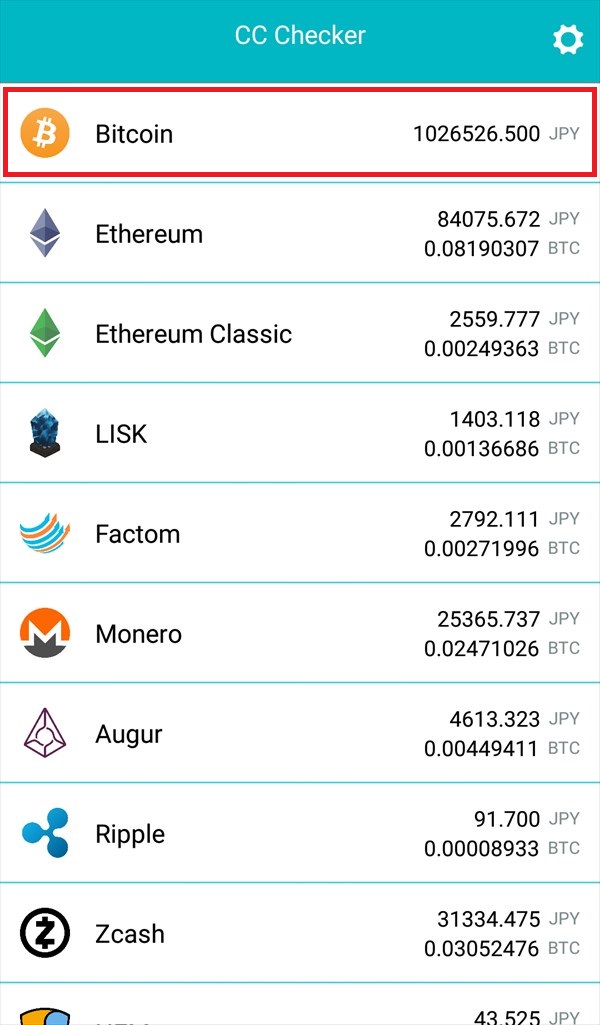This screenshot has height=1025, width=600.
Task: Open the settings gear icon
Action: click(x=567, y=40)
